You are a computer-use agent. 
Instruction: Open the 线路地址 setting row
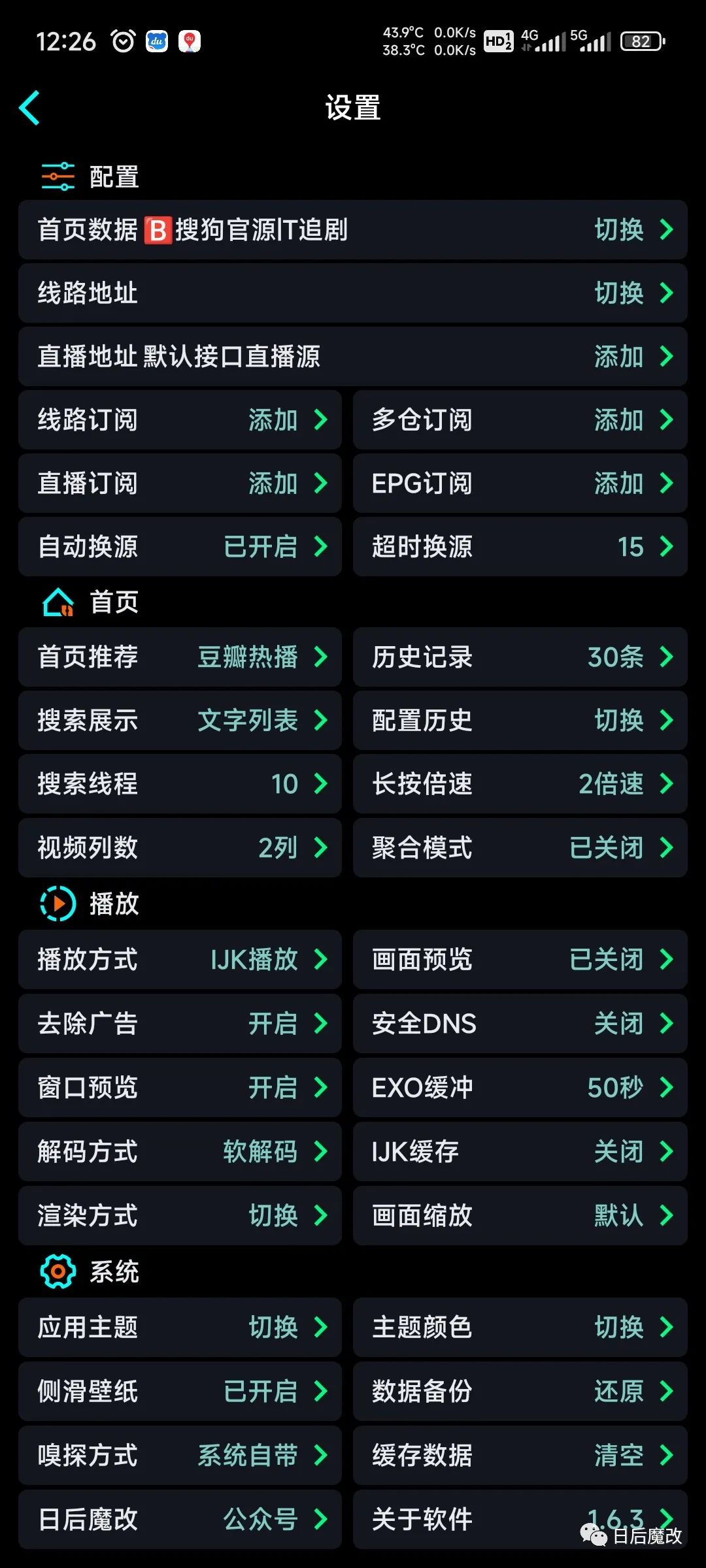click(353, 293)
